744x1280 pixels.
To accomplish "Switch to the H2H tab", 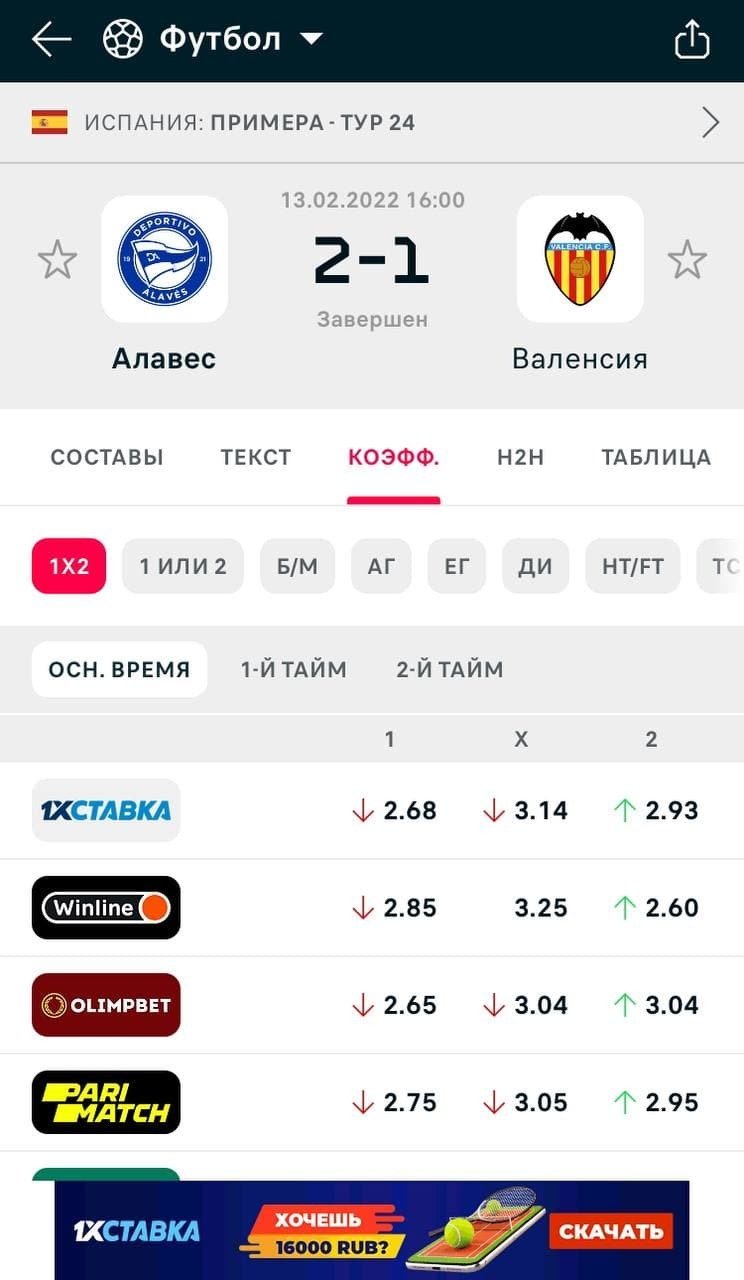I will [x=520, y=458].
